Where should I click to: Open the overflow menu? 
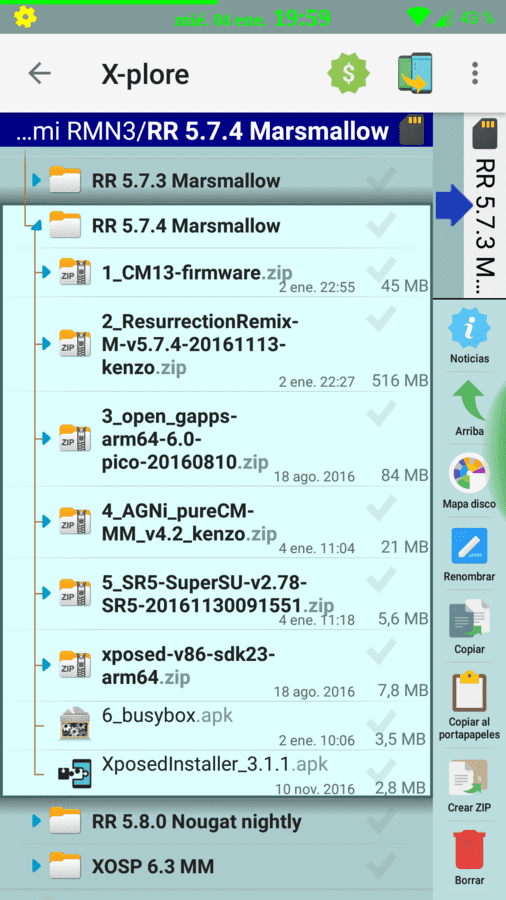click(x=474, y=73)
